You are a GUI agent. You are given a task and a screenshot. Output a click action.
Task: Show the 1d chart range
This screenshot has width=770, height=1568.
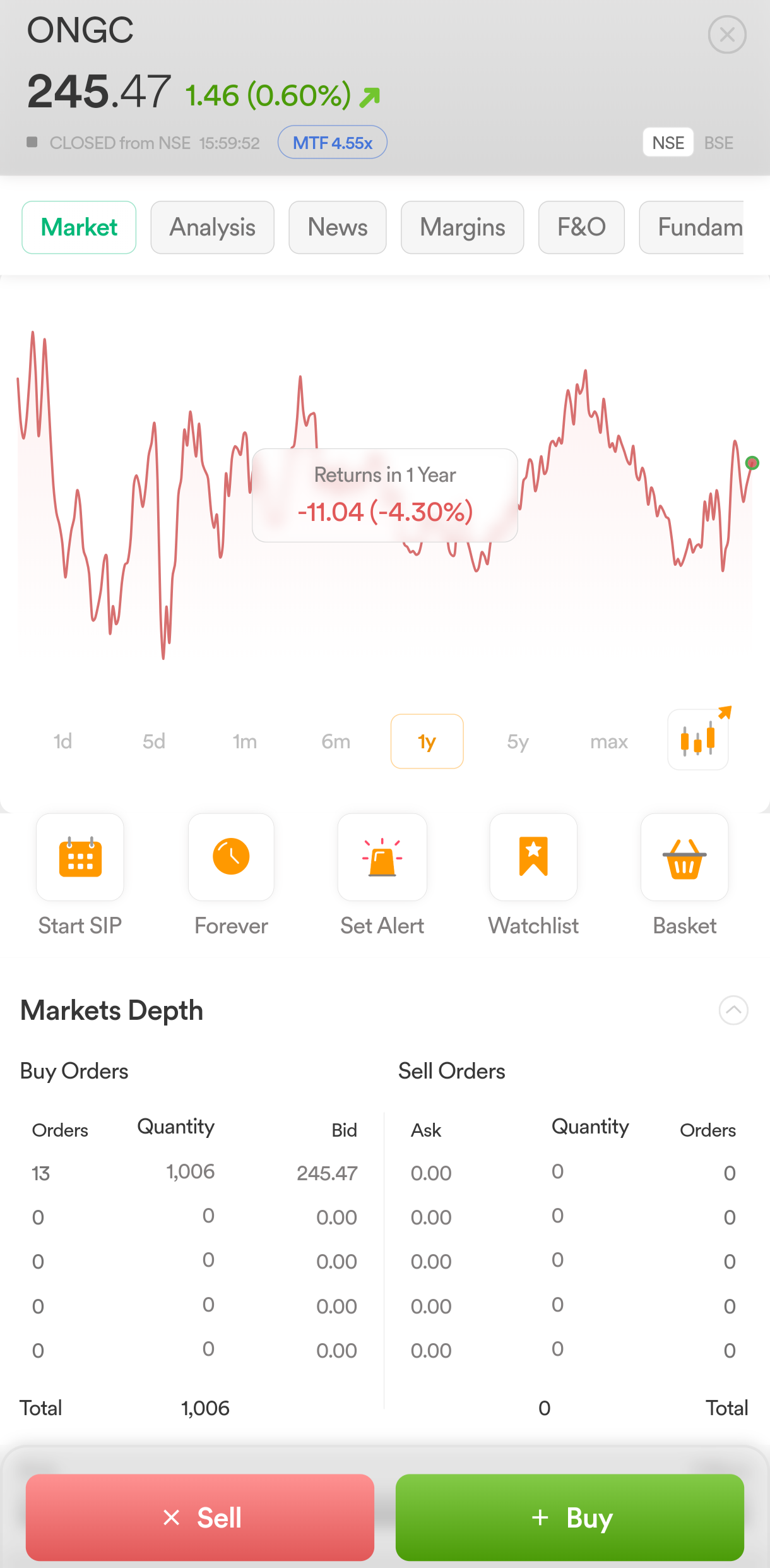(62, 741)
